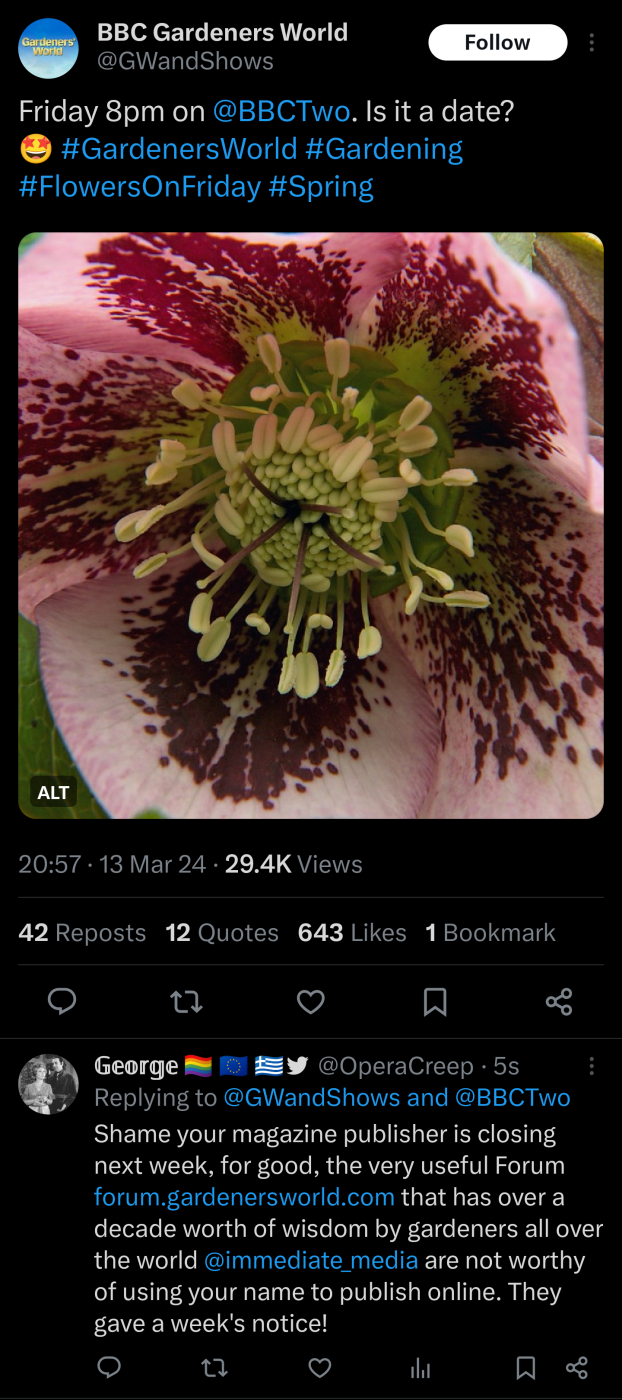View the 12 Quotes list
Screen dimensions: 622x1400
tap(222, 933)
